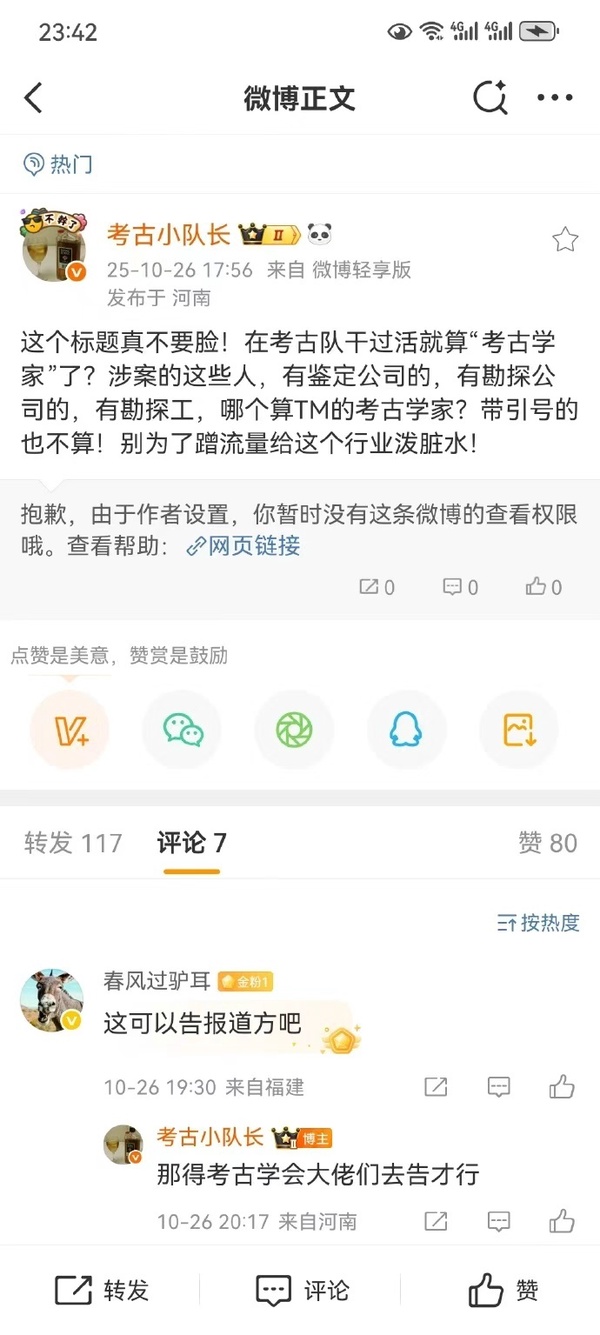Save post as image
Screen dimensions: 600x1335
coord(519,730)
